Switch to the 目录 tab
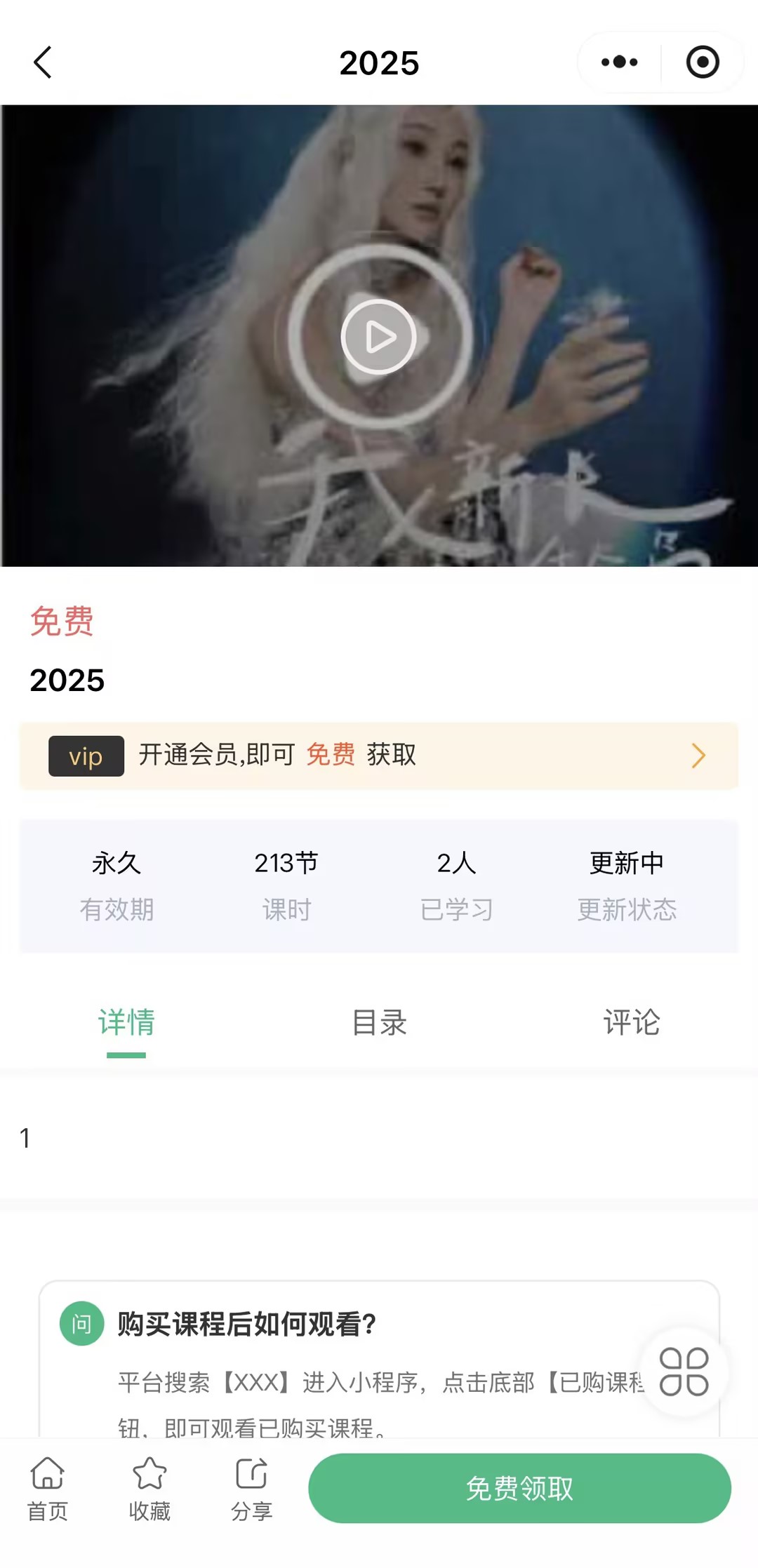 click(379, 1023)
